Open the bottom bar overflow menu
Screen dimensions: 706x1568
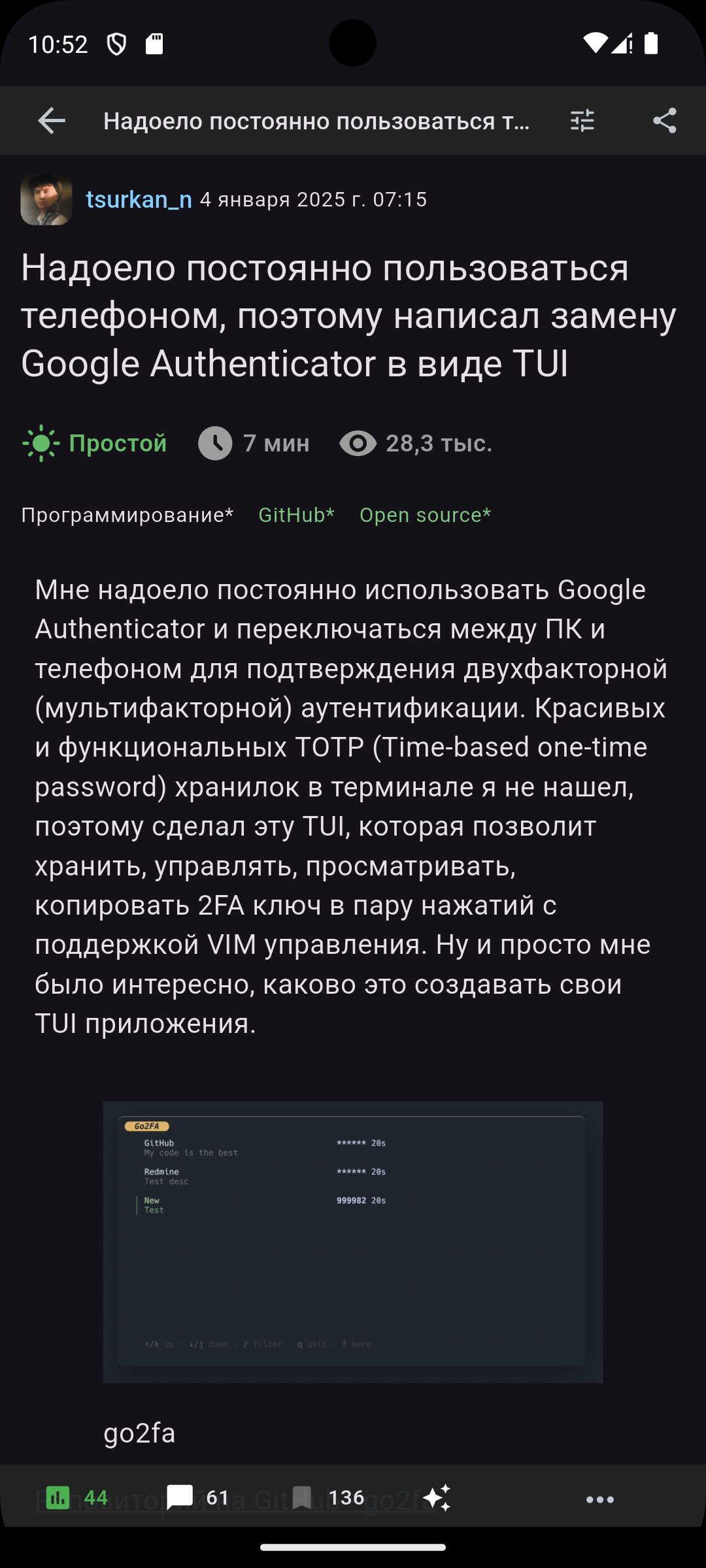pos(599,1499)
